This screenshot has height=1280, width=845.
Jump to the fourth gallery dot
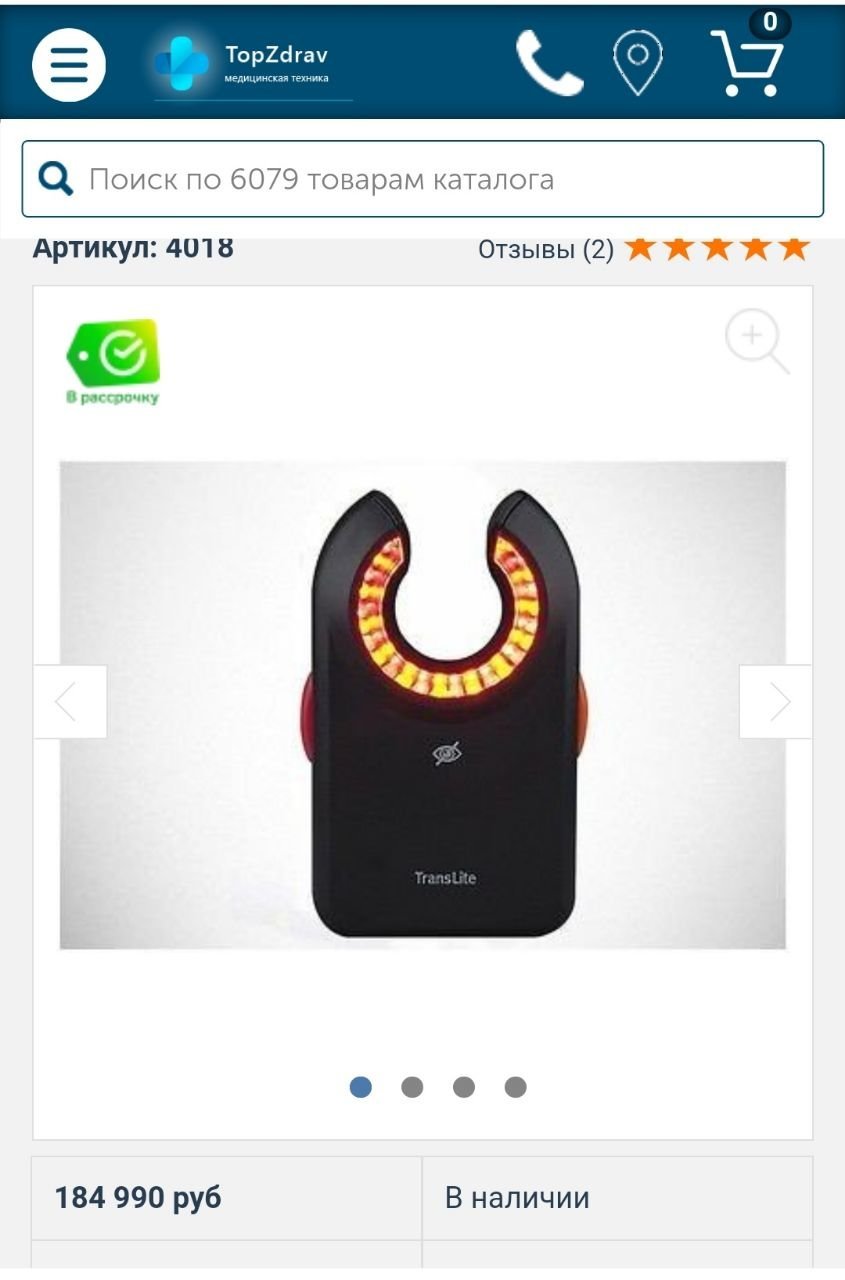tap(515, 1087)
